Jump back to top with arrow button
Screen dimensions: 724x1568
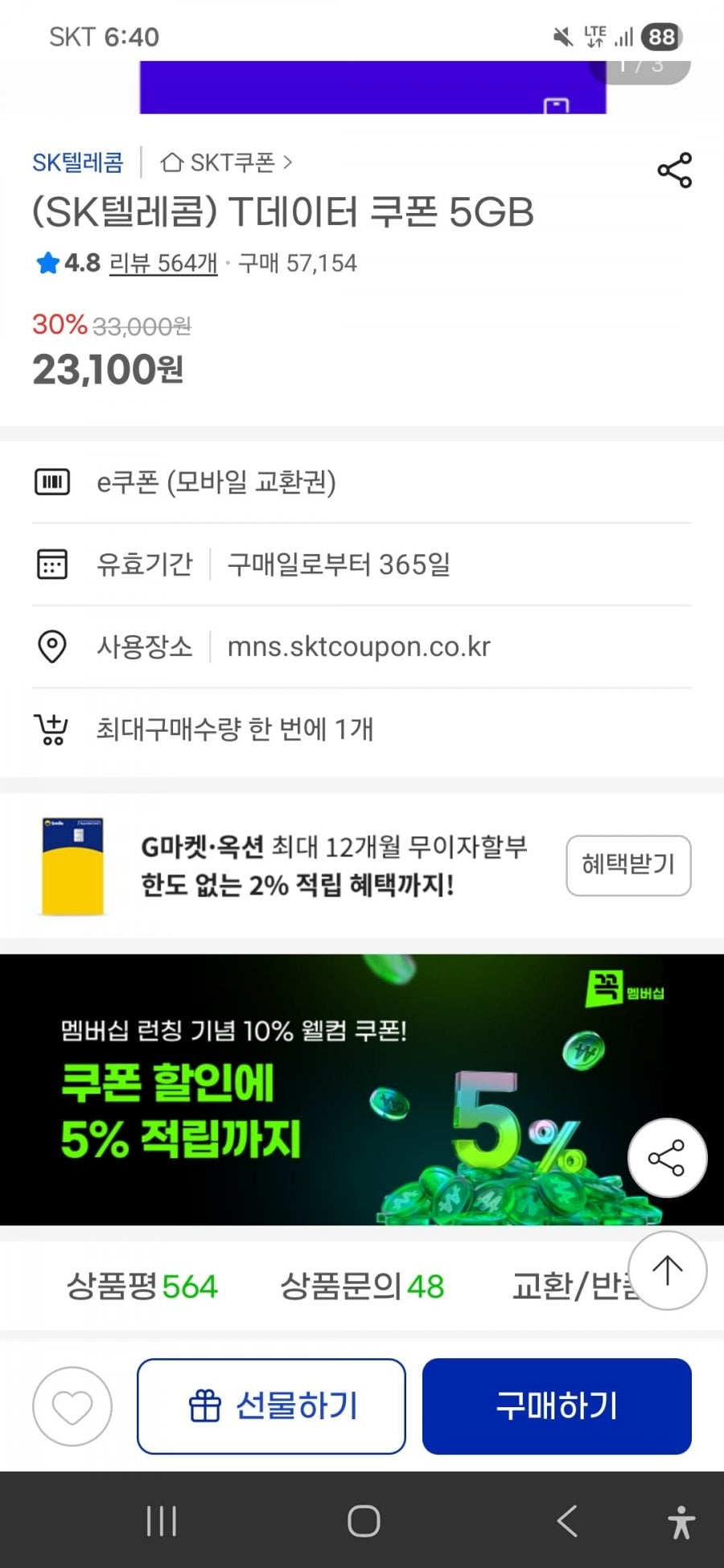[667, 1270]
